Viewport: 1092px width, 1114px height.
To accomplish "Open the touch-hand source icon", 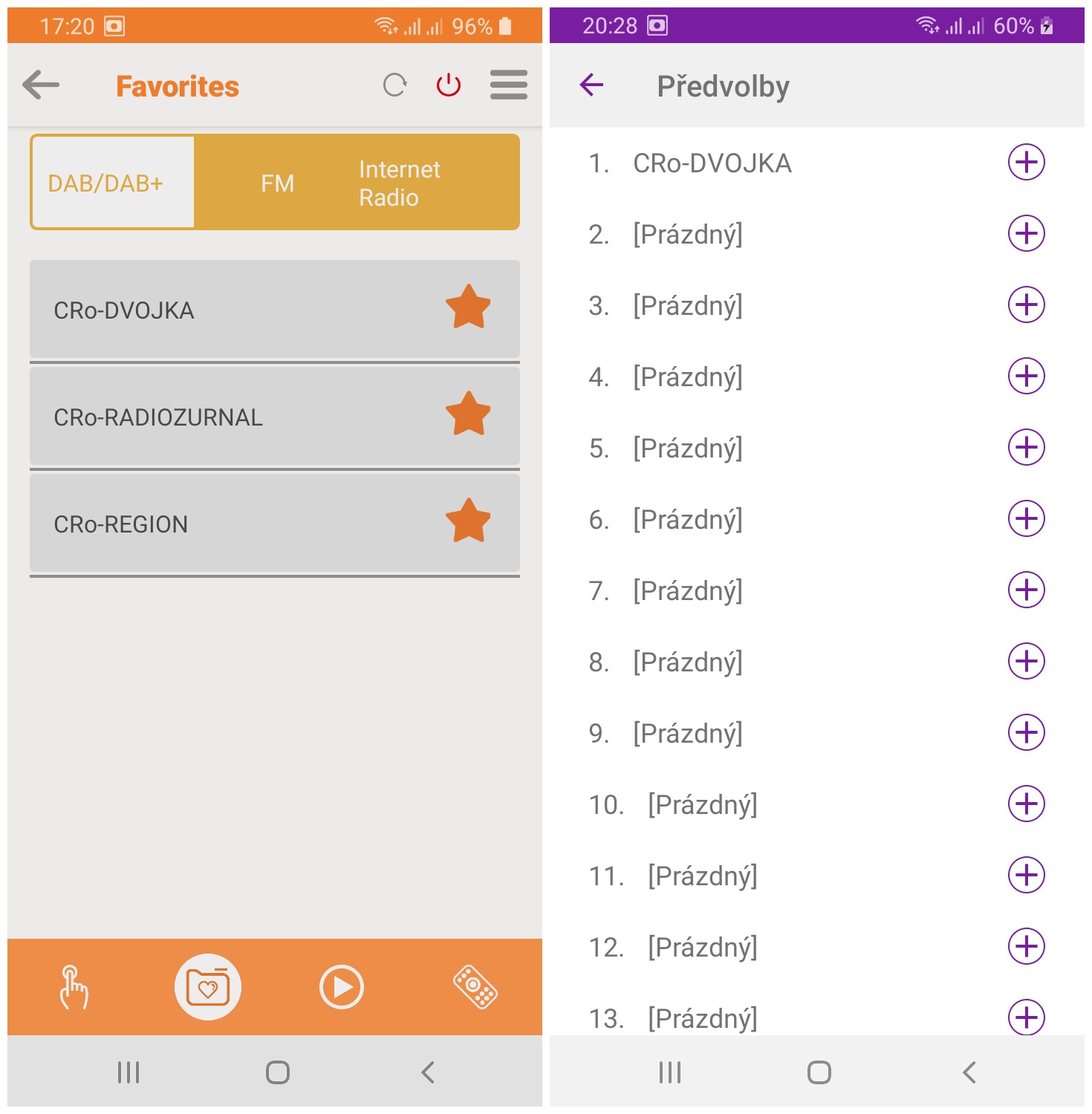I will (74, 987).
